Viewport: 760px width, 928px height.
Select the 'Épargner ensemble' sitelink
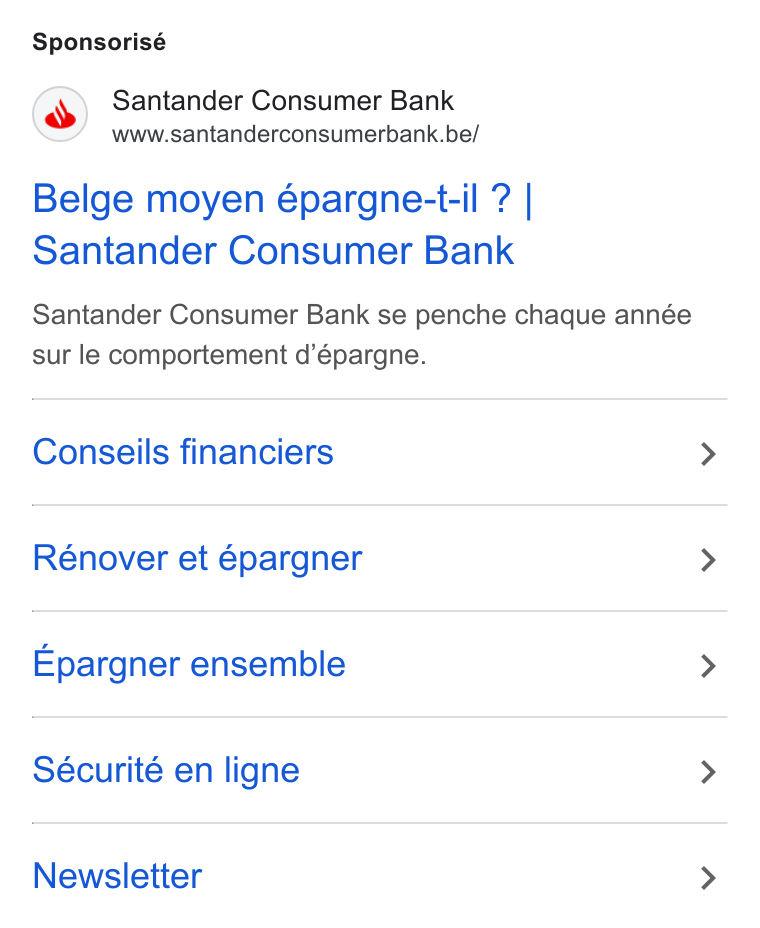point(379,665)
